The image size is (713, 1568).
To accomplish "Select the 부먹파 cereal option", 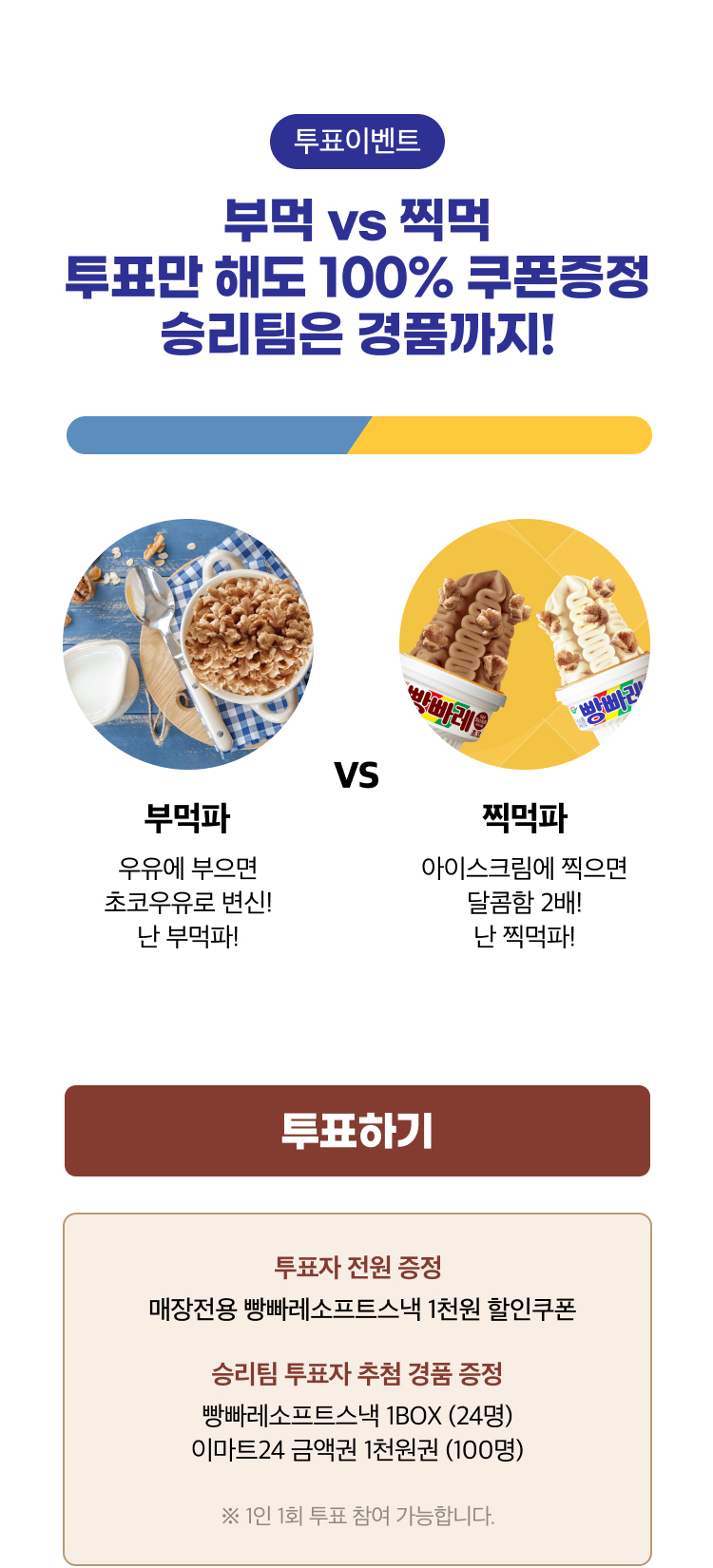I will tap(188, 644).
